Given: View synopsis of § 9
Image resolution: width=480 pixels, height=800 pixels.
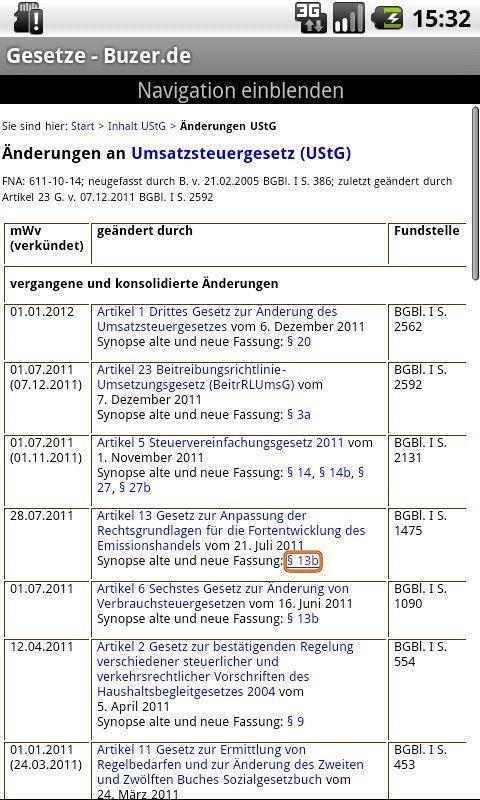Looking at the screenshot, I should (295, 722).
